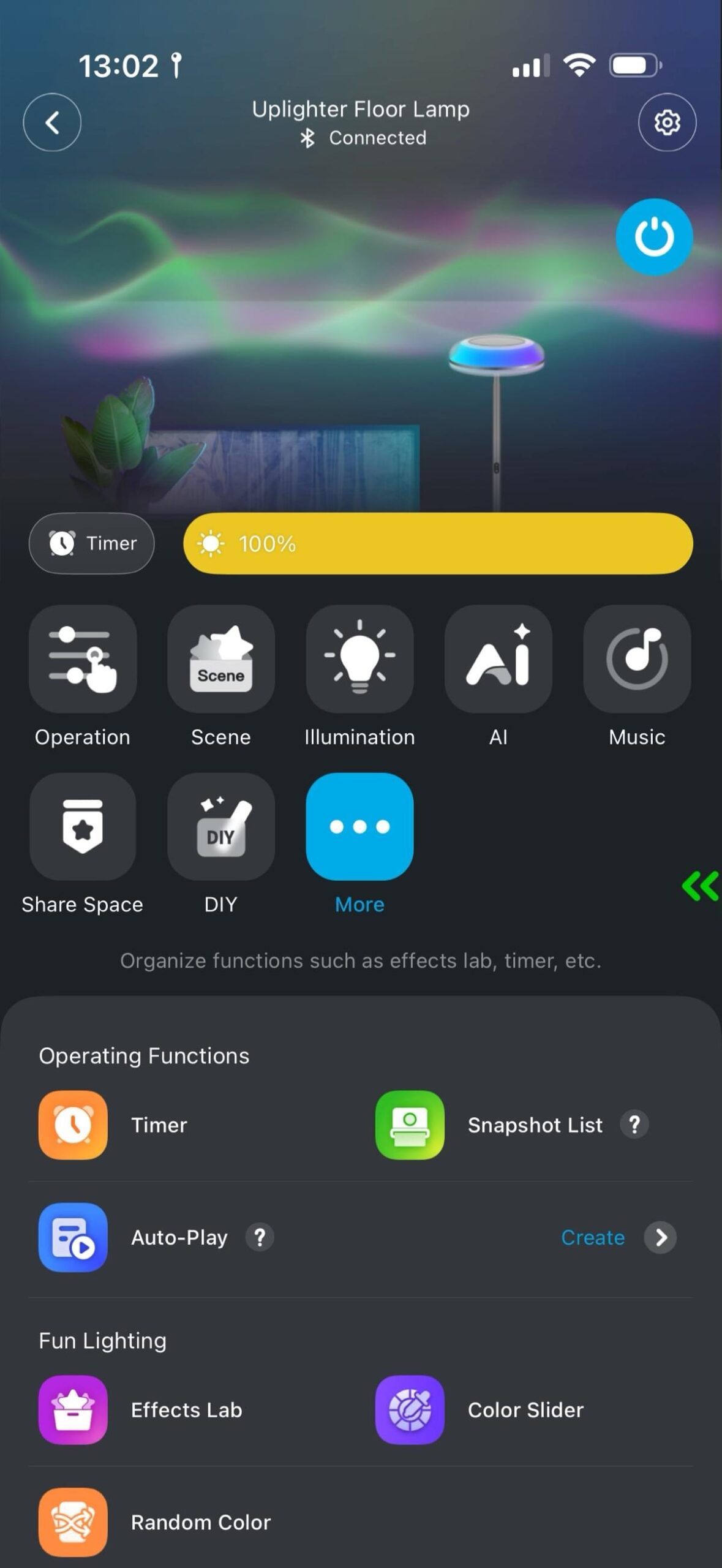Viewport: 722px width, 1568px height.
Task: Go back using the top-left arrow
Action: click(52, 123)
